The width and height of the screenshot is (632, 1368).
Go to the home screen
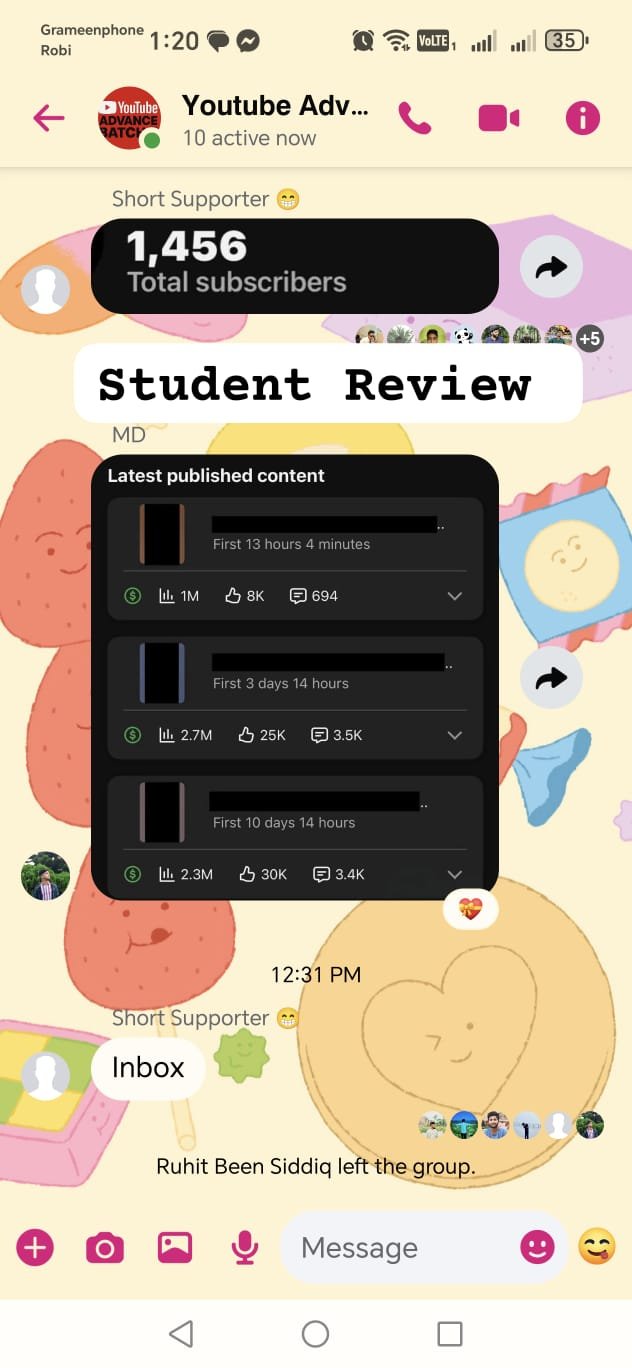(315, 1333)
